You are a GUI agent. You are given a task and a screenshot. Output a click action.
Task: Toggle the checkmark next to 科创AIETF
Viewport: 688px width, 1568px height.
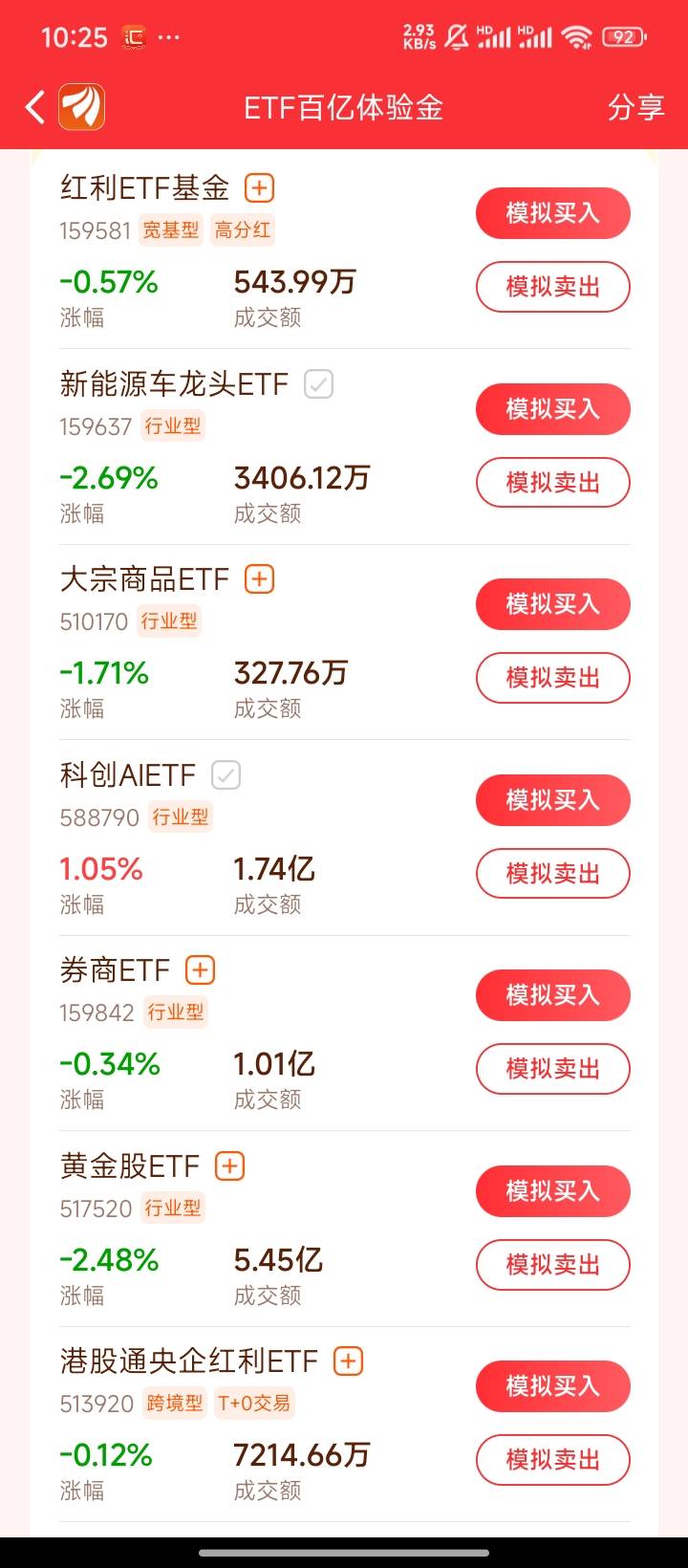(x=226, y=774)
